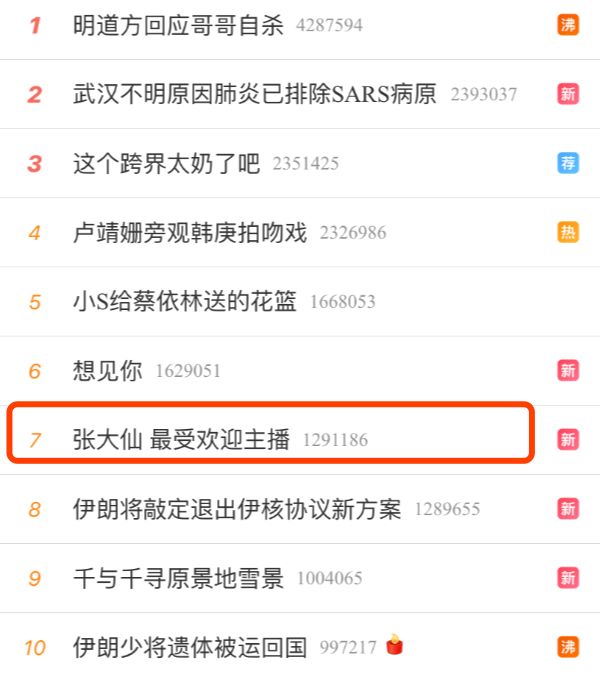Tap the 想见你 hot search row

click(108, 371)
